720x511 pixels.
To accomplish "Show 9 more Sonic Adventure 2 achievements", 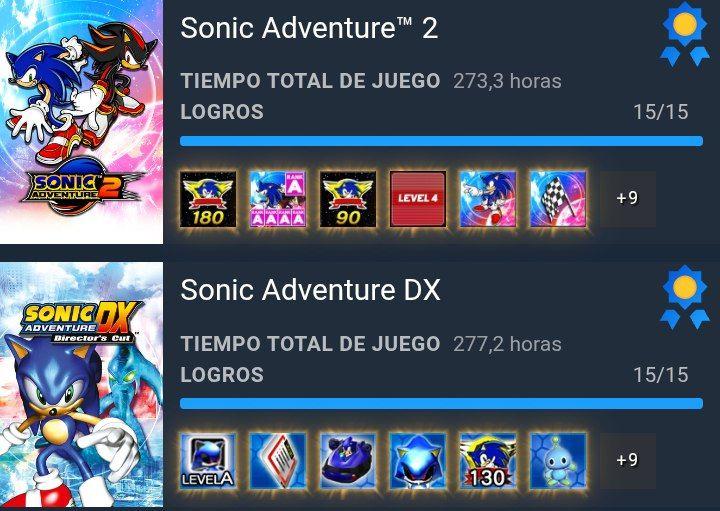I will [x=627, y=198].
